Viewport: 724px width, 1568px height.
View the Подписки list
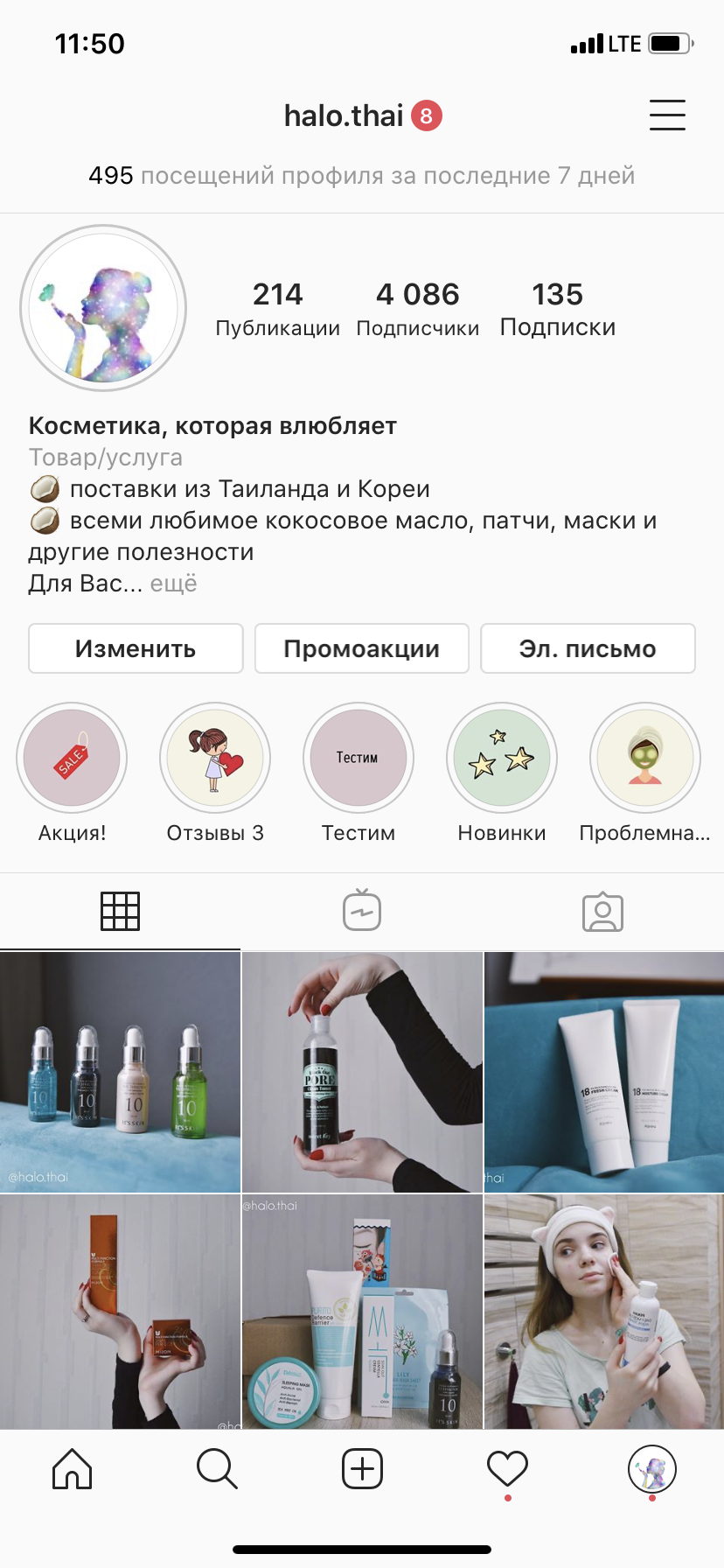[x=557, y=308]
